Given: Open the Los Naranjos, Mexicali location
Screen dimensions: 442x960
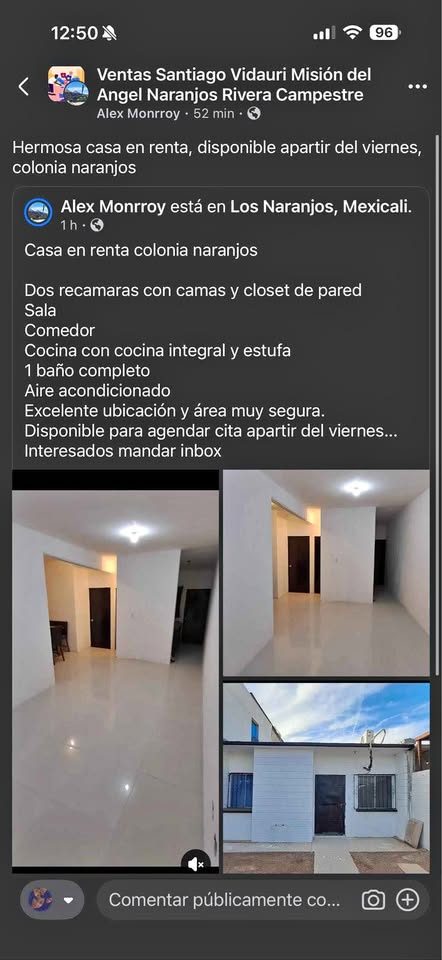Looking at the screenshot, I should (321, 207).
